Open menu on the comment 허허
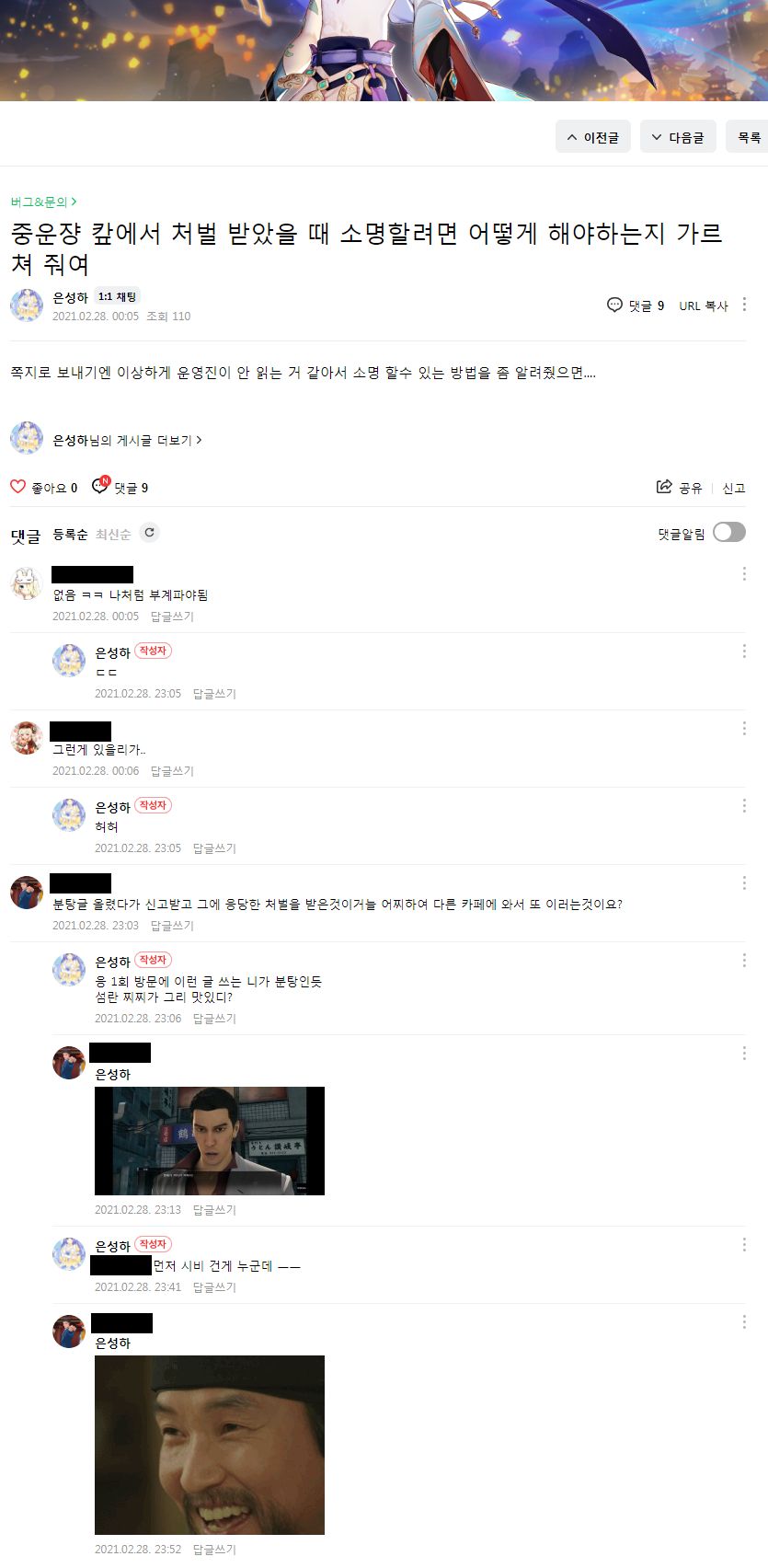Image resolution: width=768 pixels, height=1568 pixels. tap(744, 806)
